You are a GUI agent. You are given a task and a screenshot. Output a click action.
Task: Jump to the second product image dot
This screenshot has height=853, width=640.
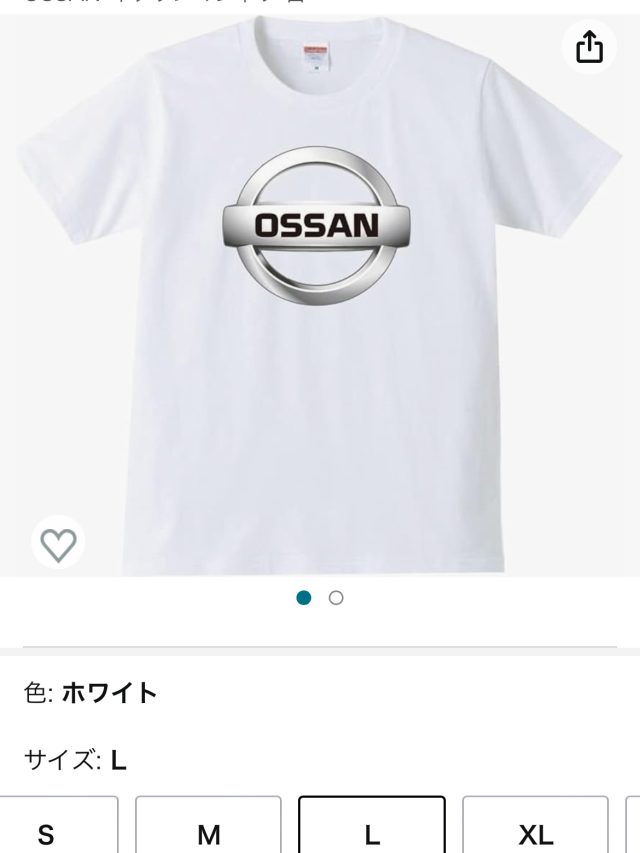[x=336, y=598]
